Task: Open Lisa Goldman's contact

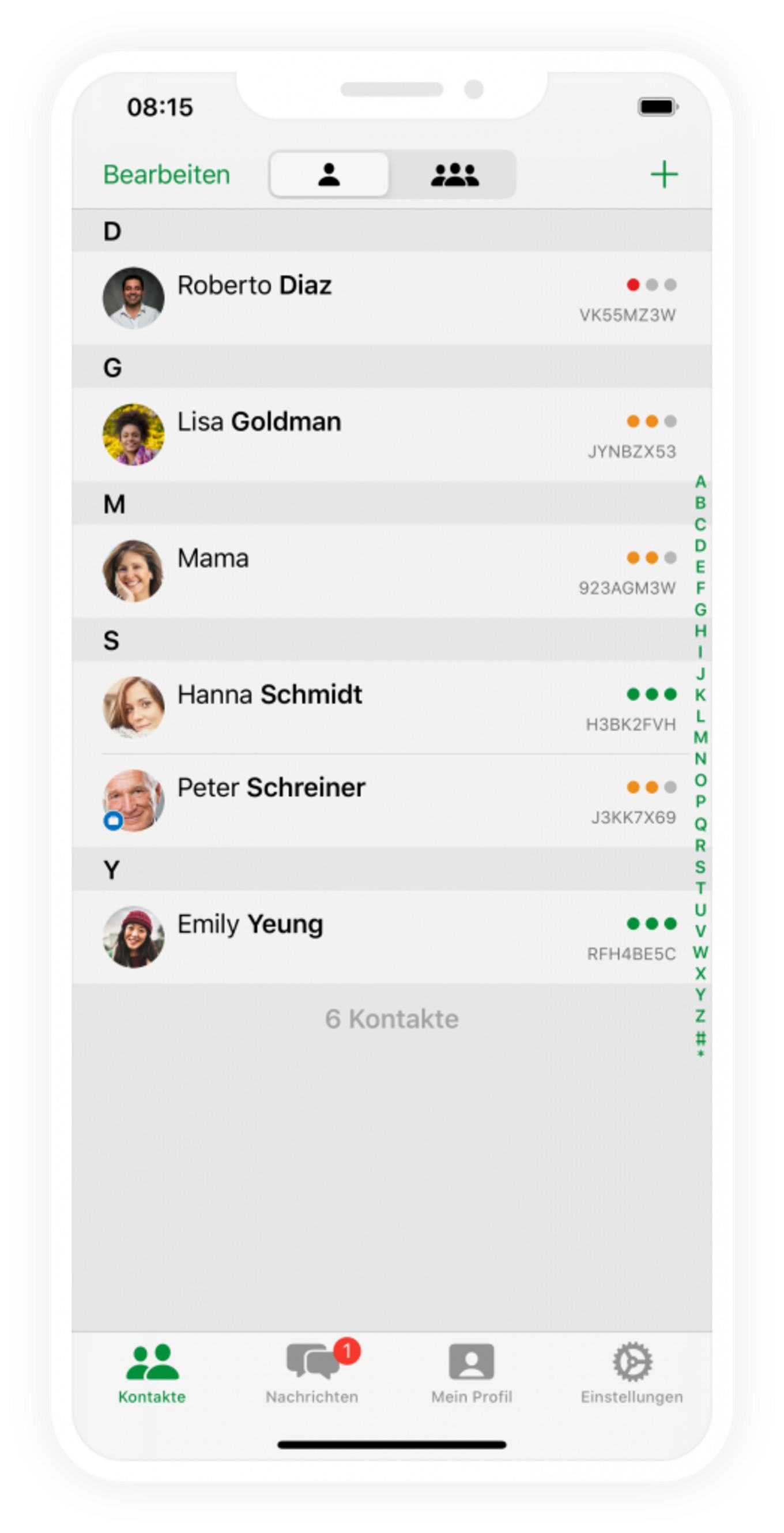Action: pos(391,434)
